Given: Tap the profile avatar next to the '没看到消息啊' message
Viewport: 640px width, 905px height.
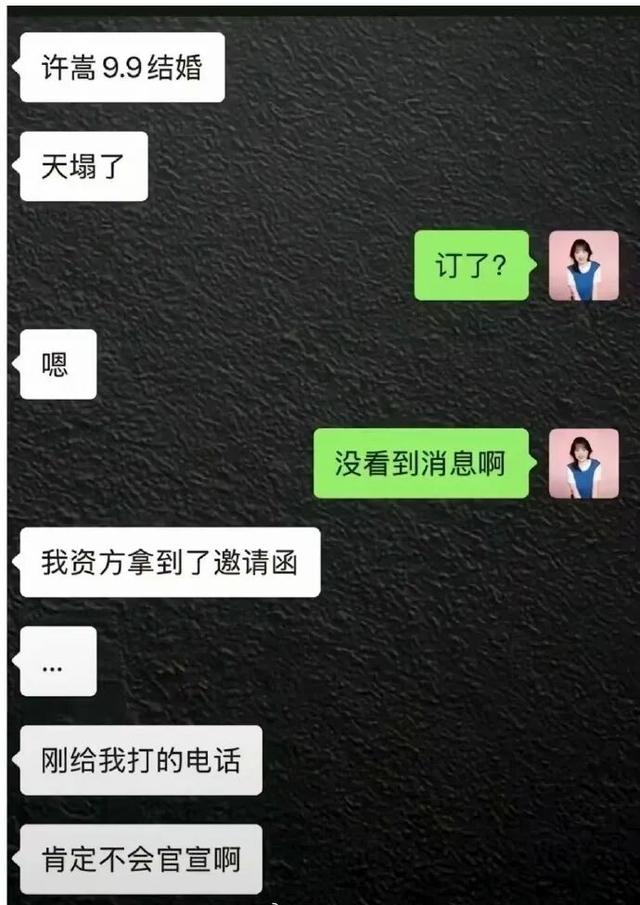Looking at the screenshot, I should tap(583, 463).
